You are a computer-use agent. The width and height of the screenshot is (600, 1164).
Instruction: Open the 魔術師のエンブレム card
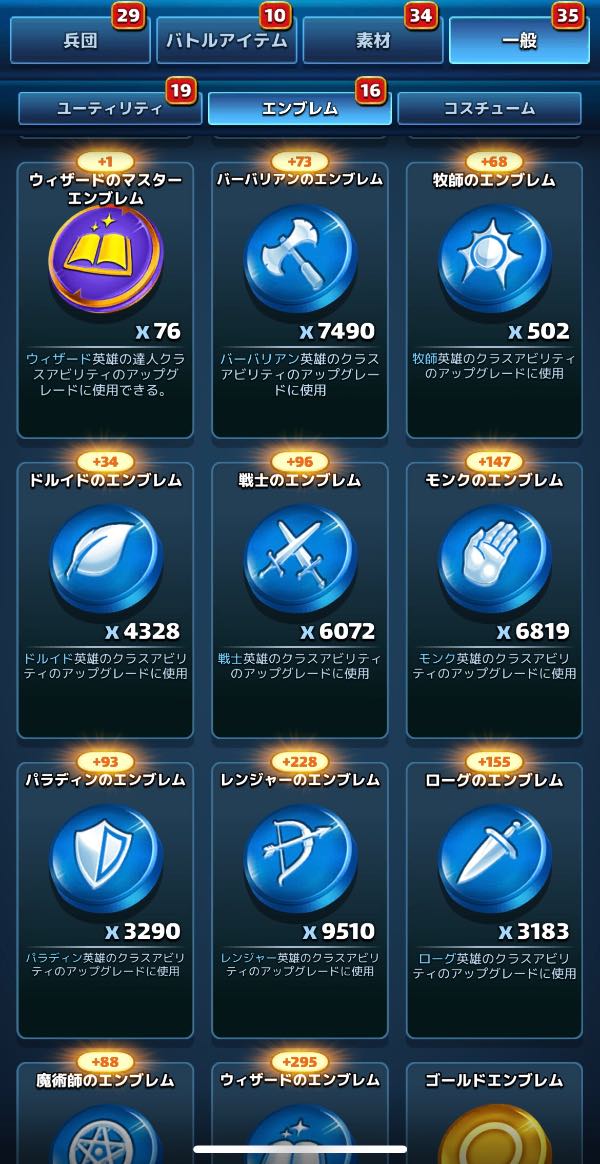(105, 1113)
